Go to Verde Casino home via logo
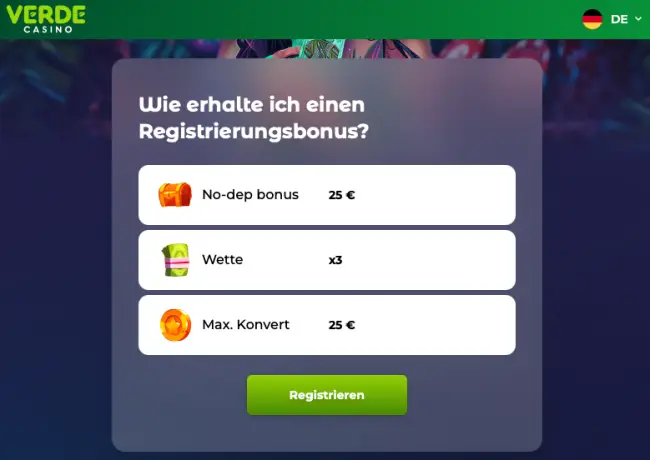 point(48,18)
